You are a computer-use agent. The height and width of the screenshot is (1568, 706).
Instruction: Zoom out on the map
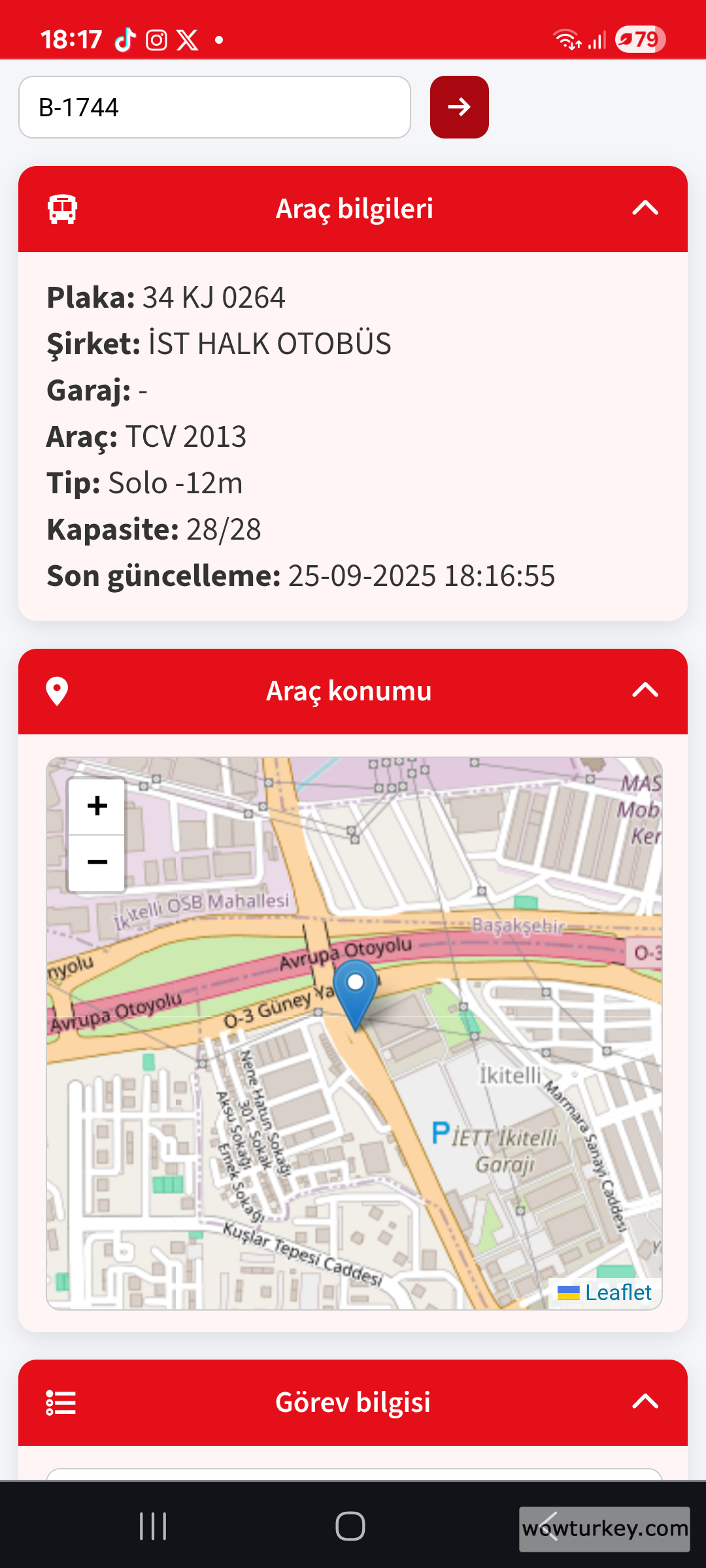coord(97,862)
